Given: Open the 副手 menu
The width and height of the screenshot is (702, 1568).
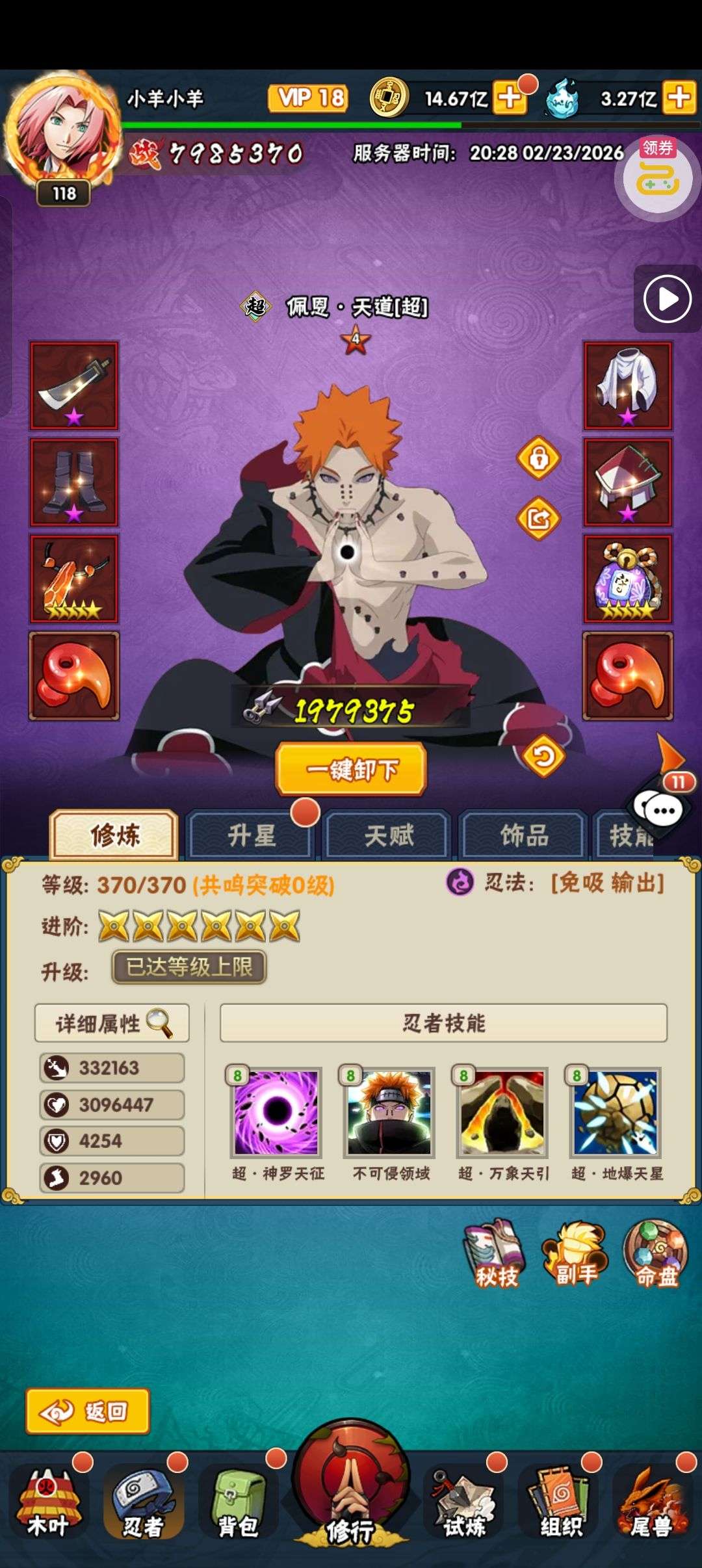Looking at the screenshot, I should [x=575, y=1255].
